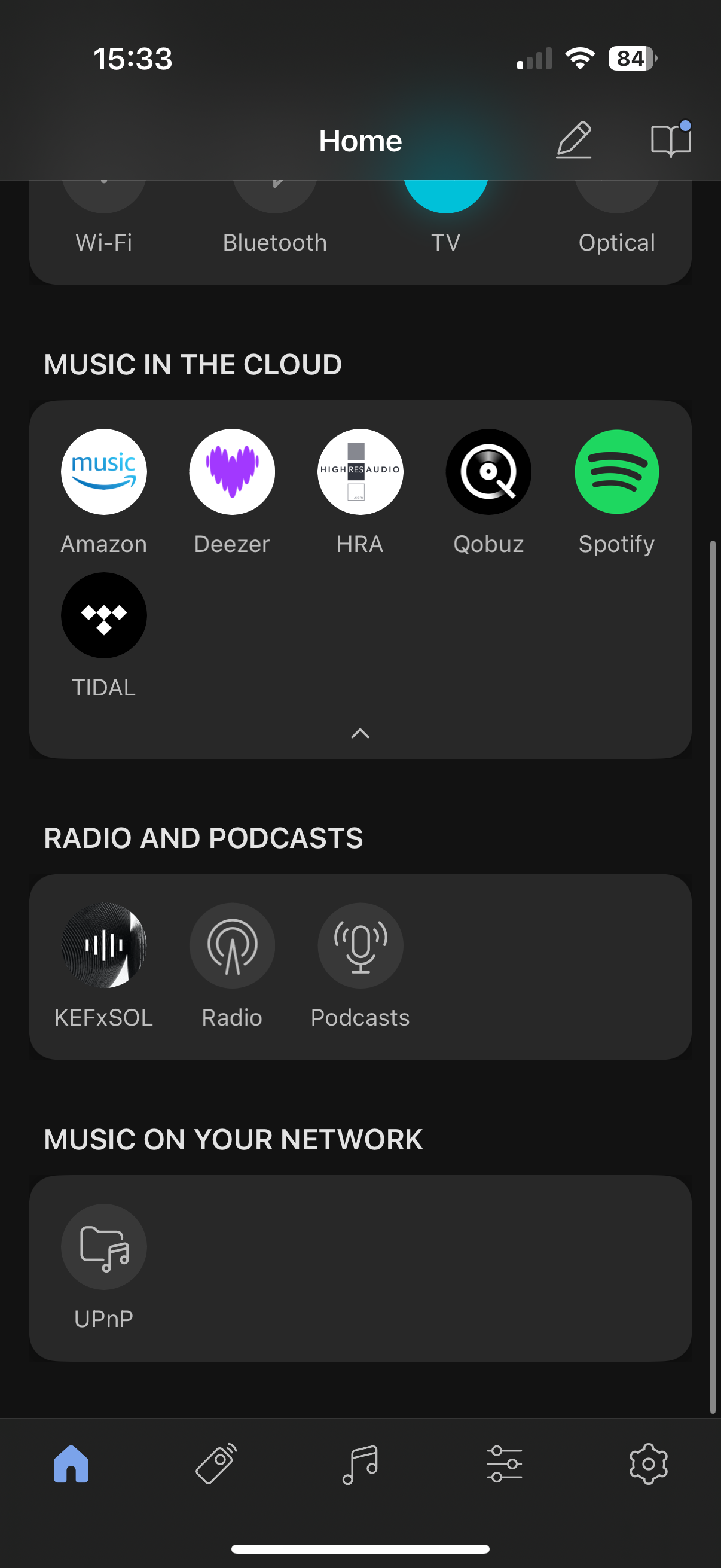Open HRA HighResAudio service

[360, 472]
